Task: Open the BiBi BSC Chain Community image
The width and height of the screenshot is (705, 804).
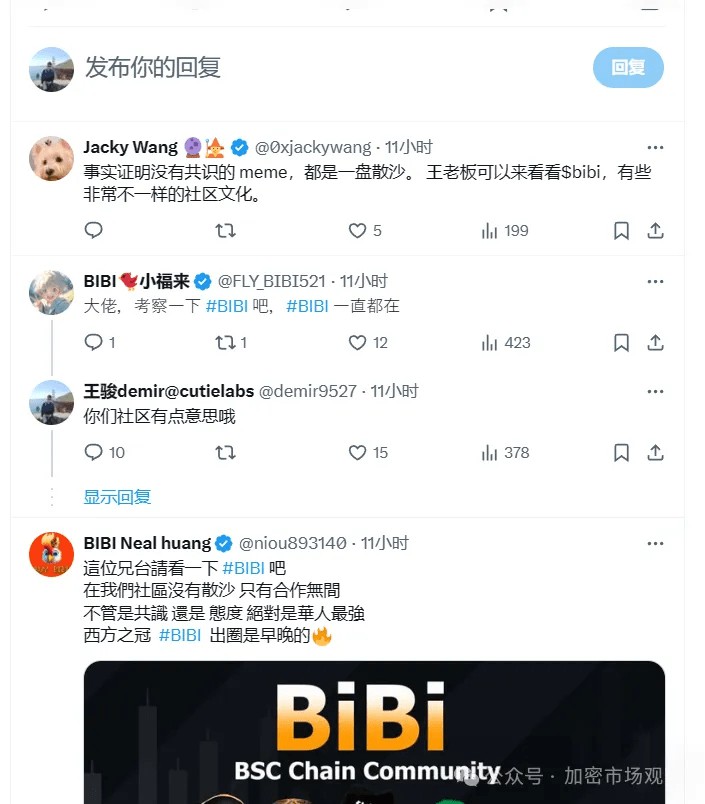Action: click(x=374, y=732)
